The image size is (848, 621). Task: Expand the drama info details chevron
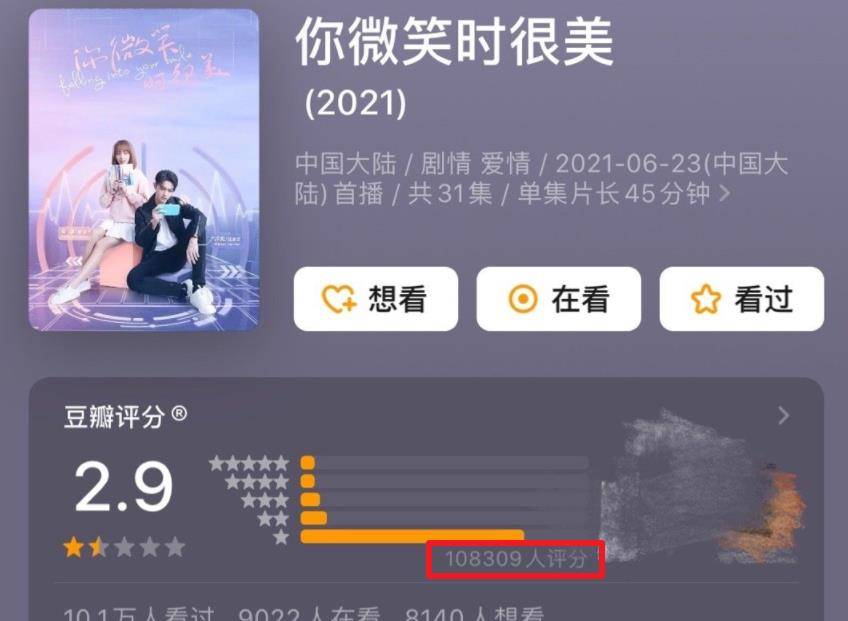pyautogui.click(x=724, y=193)
